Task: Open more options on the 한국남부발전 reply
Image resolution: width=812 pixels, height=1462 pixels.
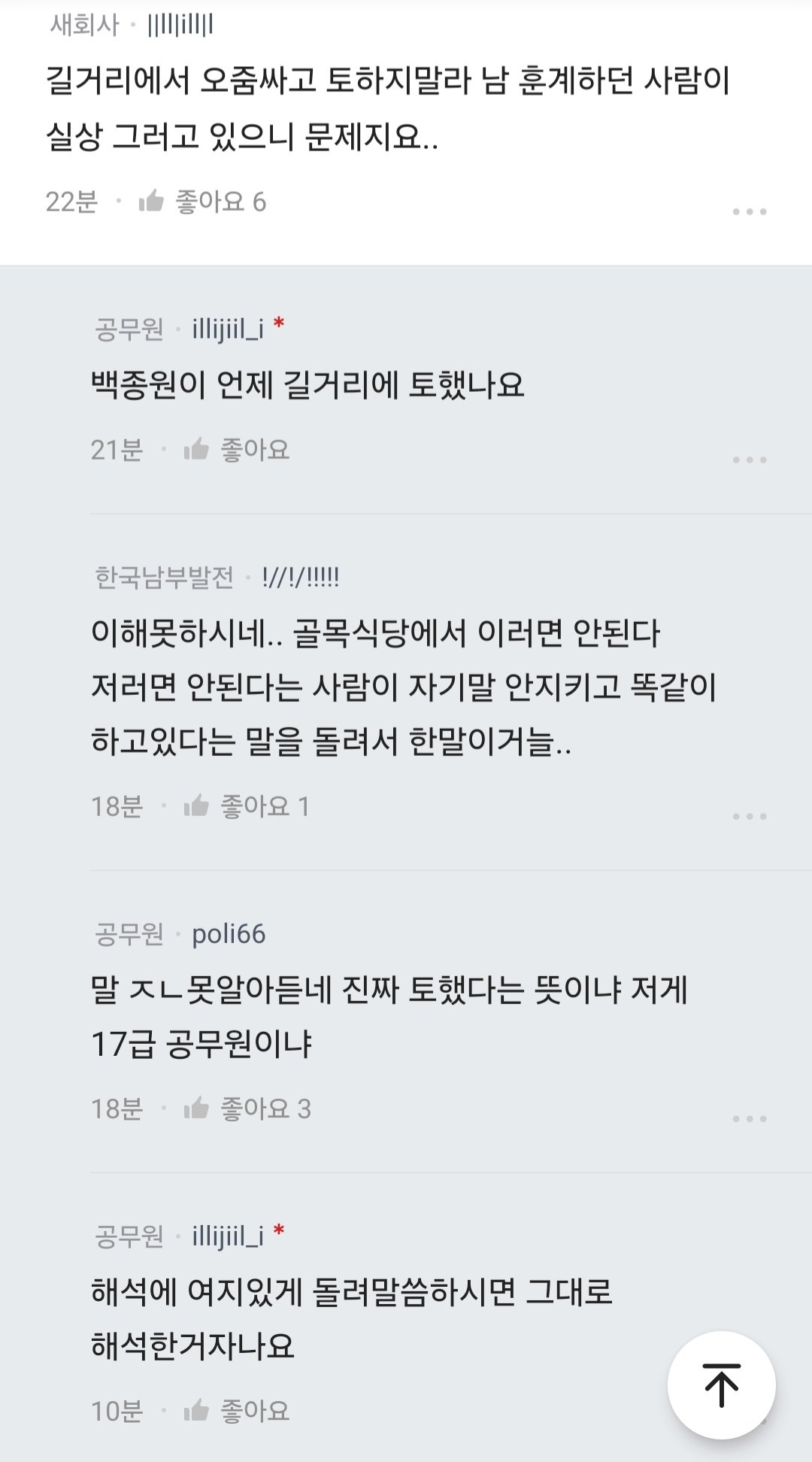Action: (750, 816)
